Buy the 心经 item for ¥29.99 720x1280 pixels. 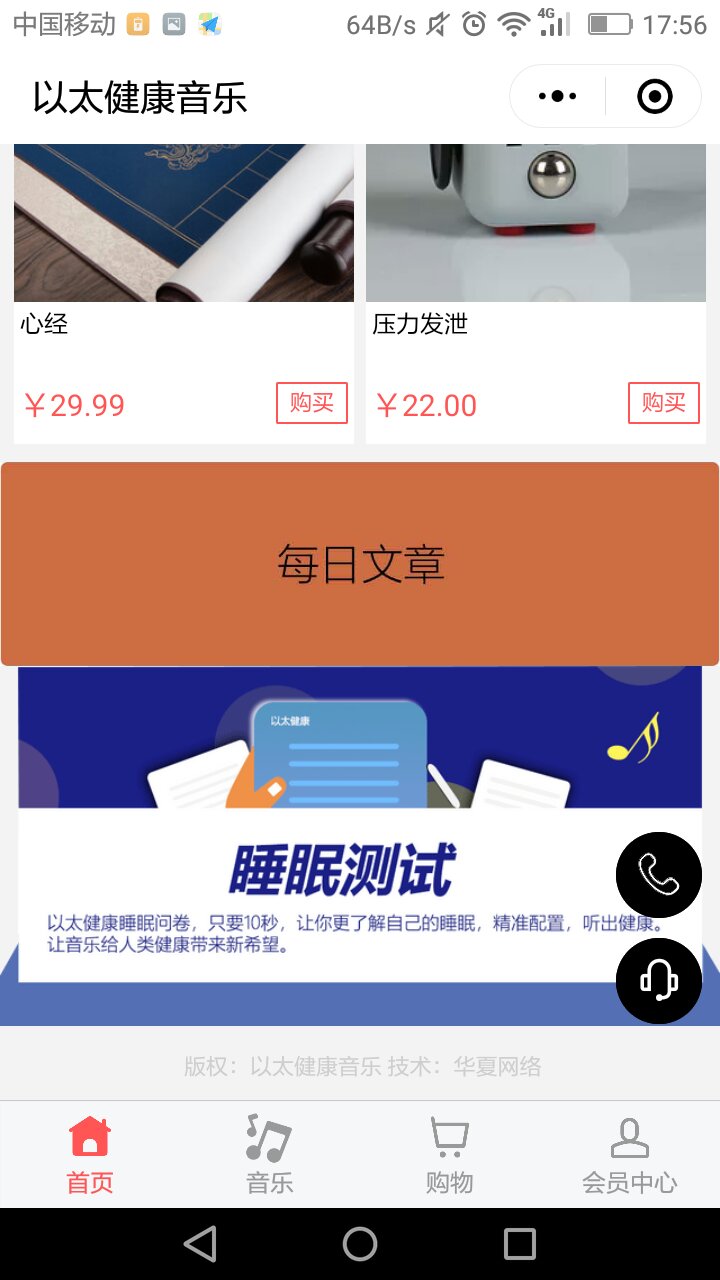point(311,403)
